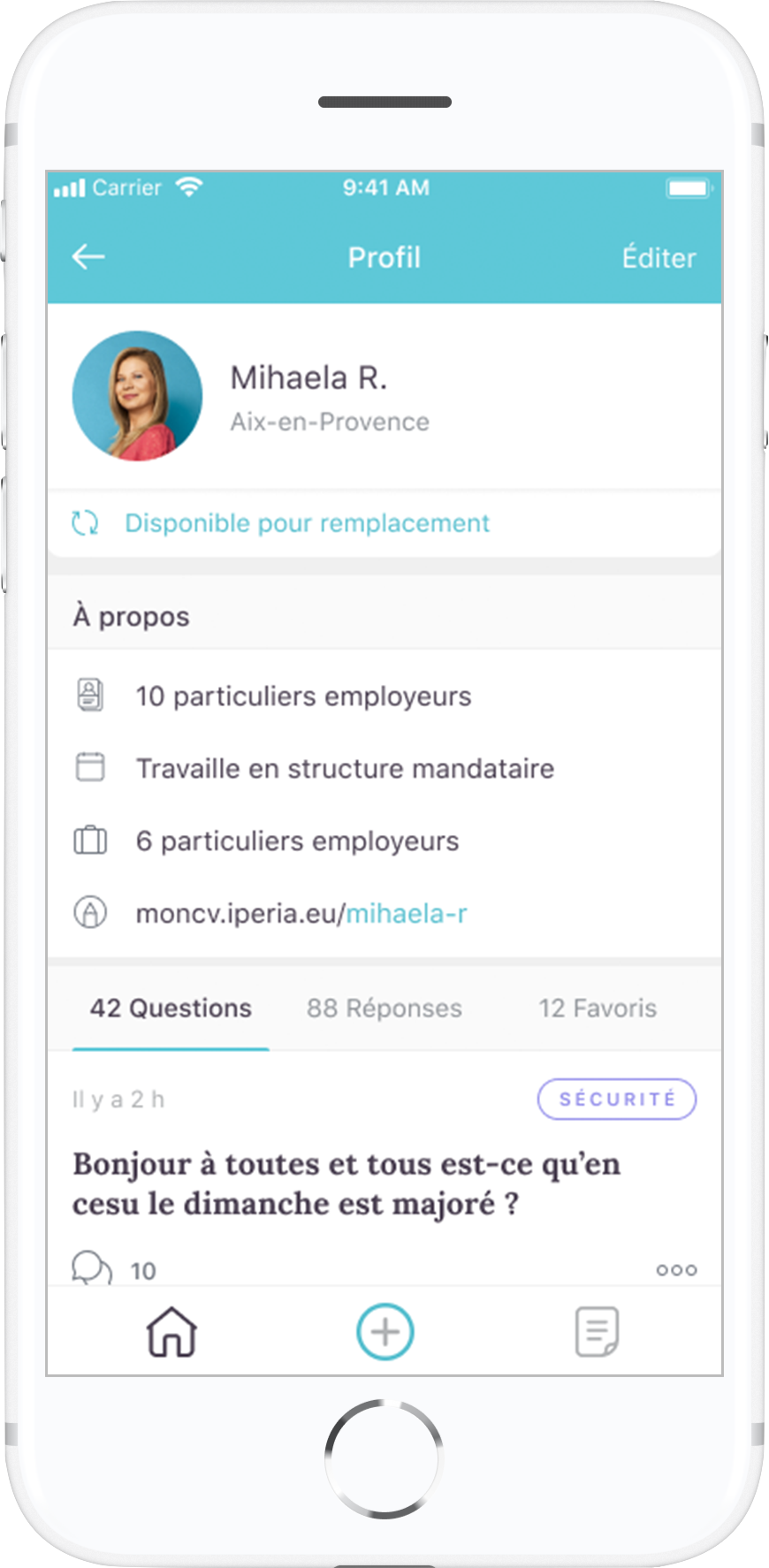Open the moncv.iperia.eu/mihaela-r link
Image resolution: width=769 pixels, height=1568 pixels.
click(x=301, y=913)
